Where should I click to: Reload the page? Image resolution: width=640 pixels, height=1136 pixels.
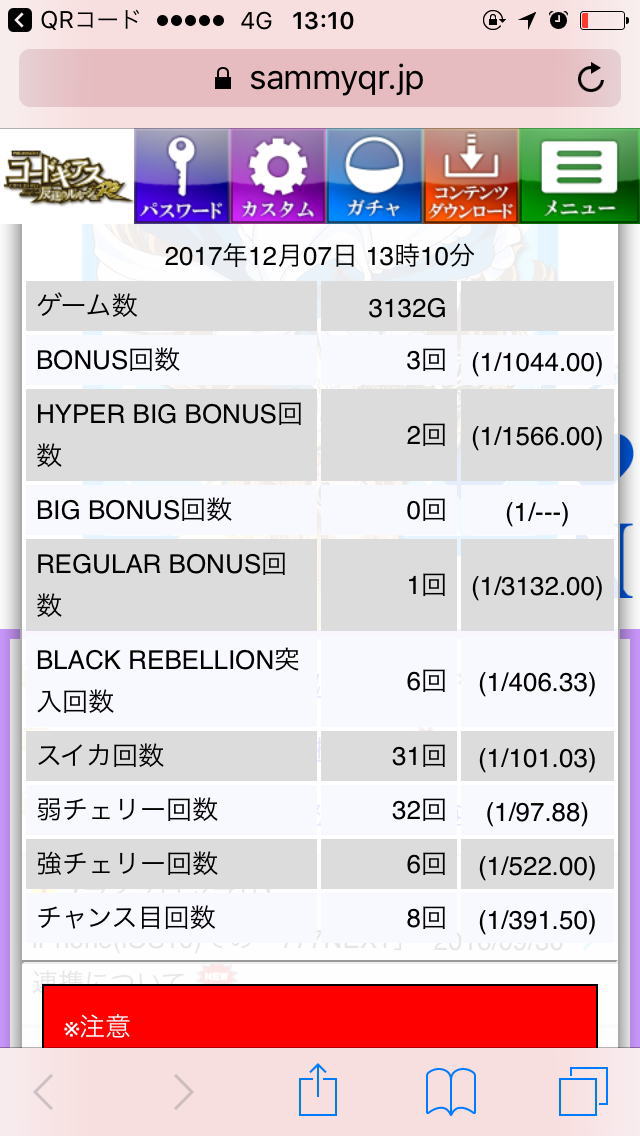[x=590, y=78]
